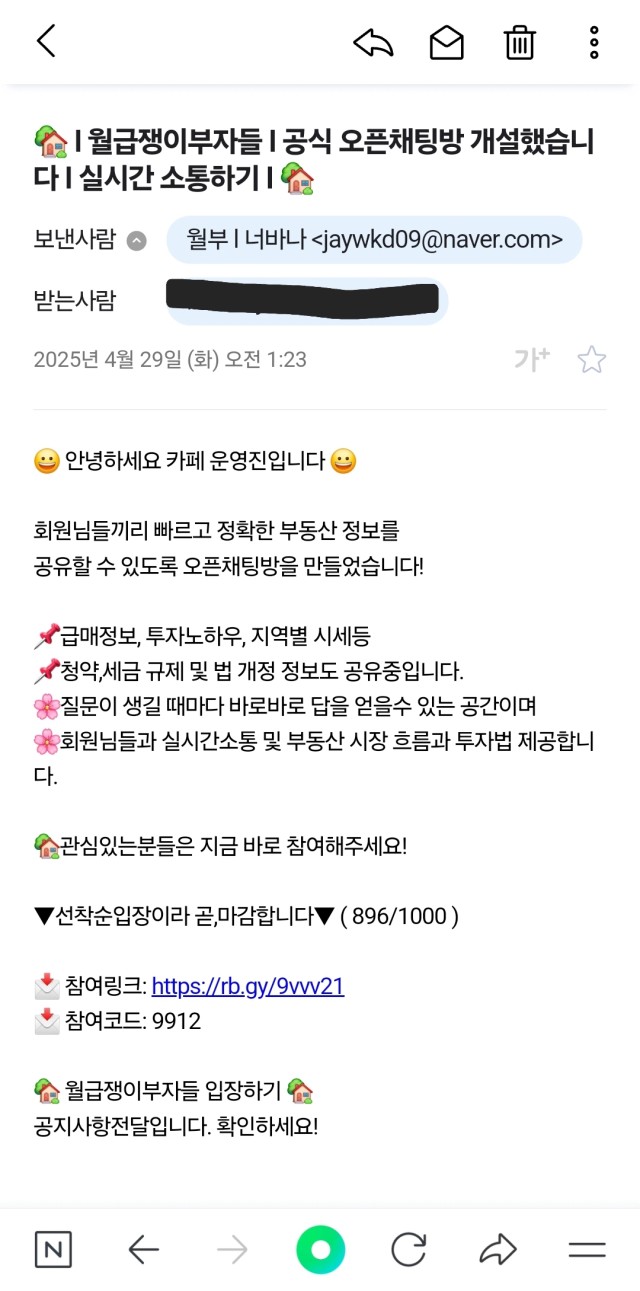Delete this email
This screenshot has height=1291, width=640.
point(519,42)
